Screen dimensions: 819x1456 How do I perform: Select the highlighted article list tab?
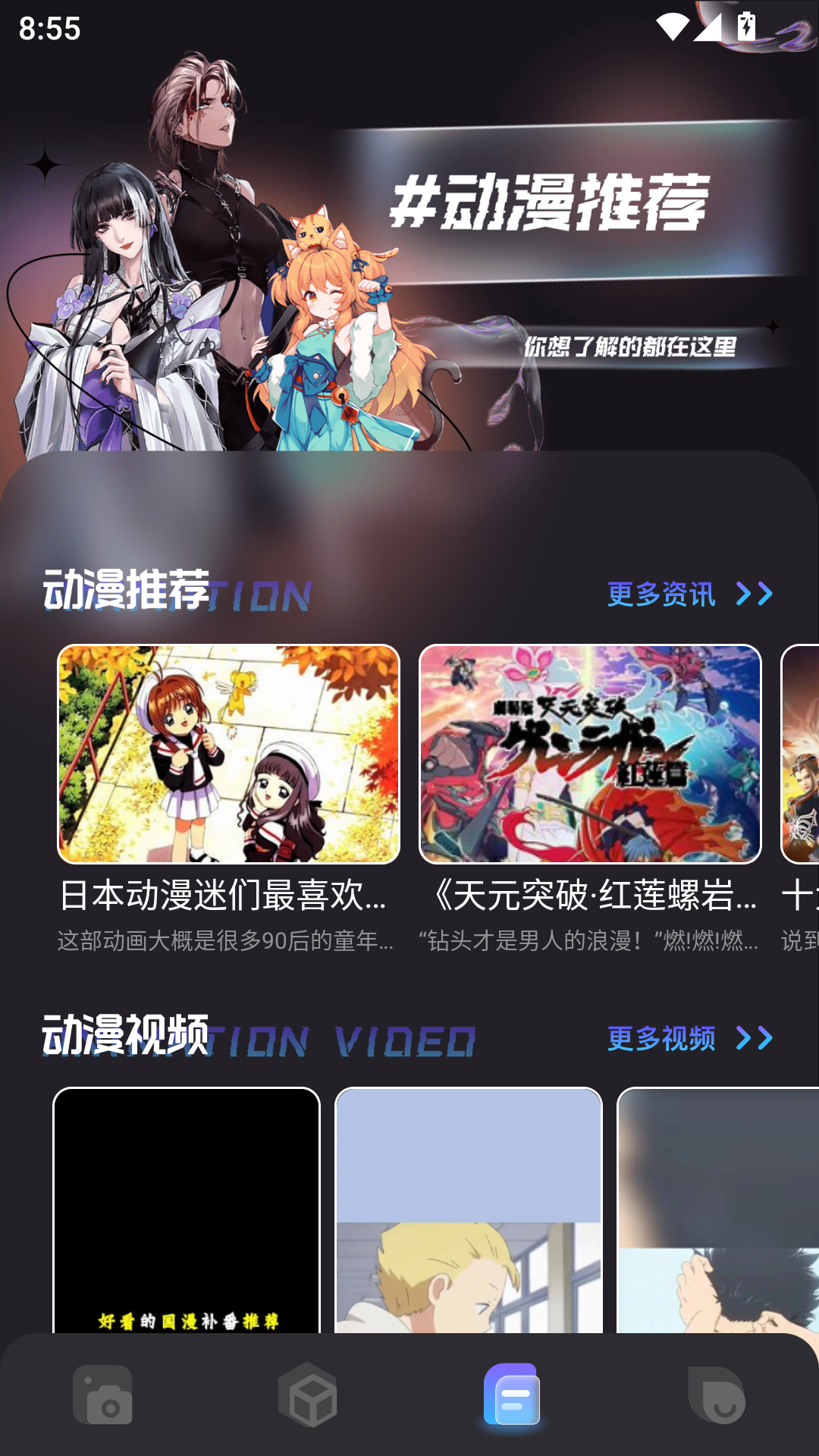512,1395
